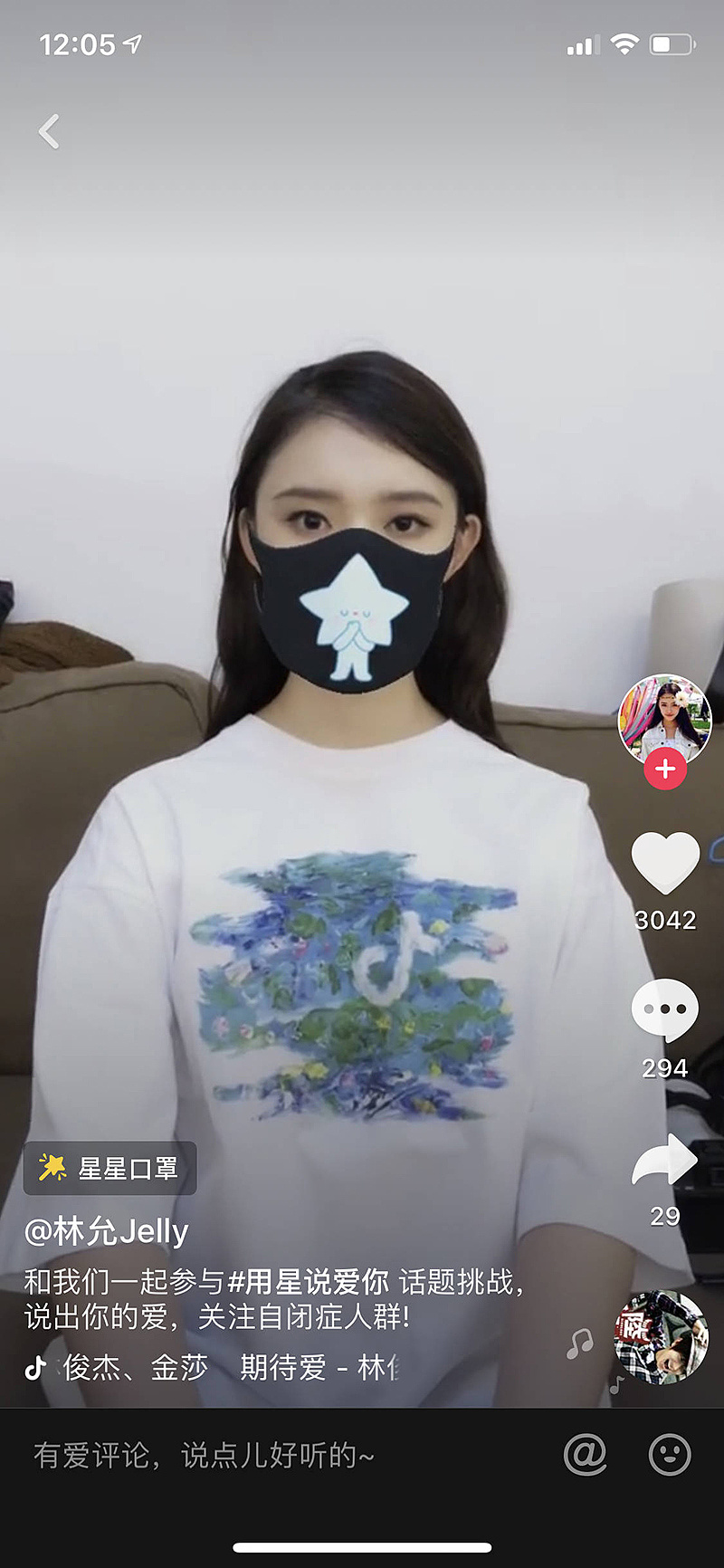
Task: Open the comments bubble
Action: [x=665, y=1009]
